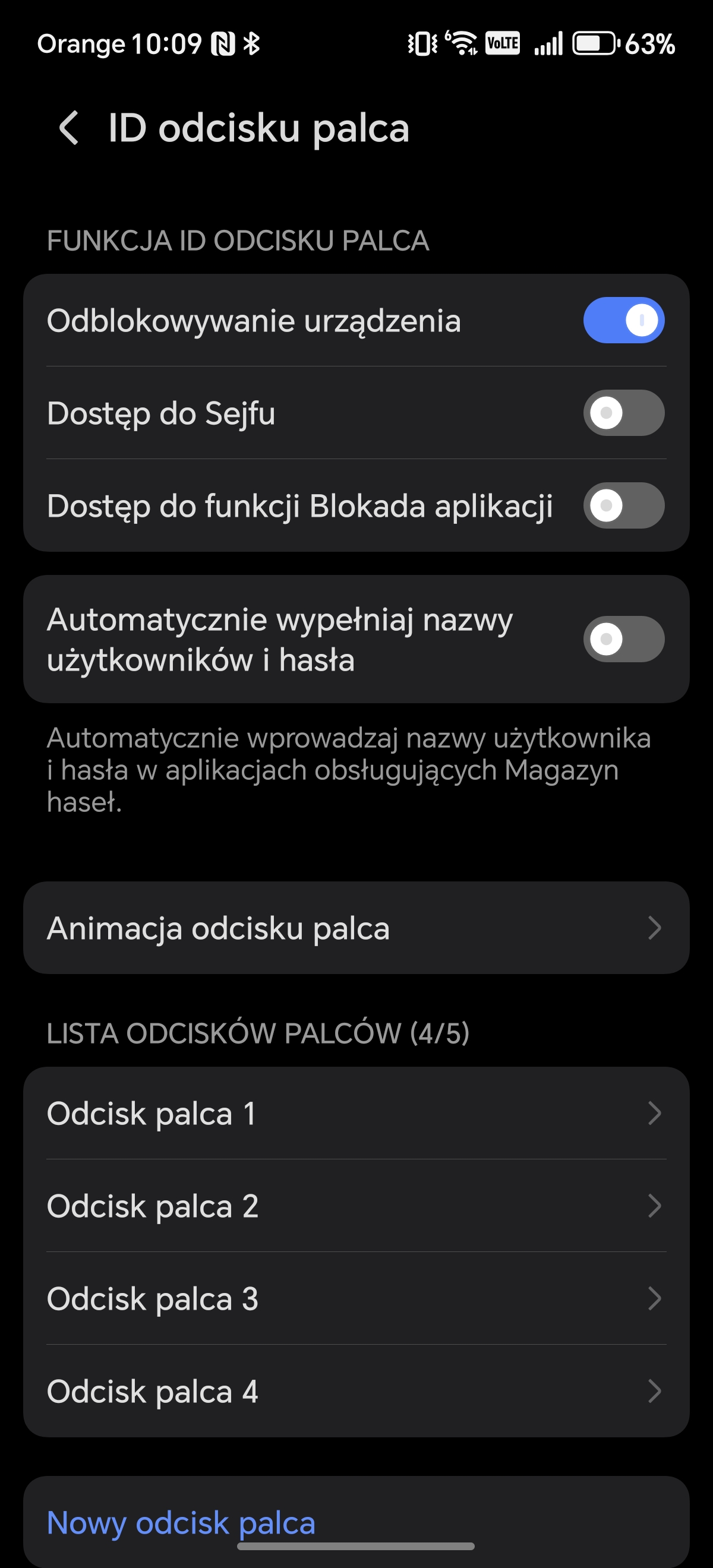Screen dimensions: 713x1568
Task: Disable Odblokowywanie urządzenia switch
Action: click(623, 320)
